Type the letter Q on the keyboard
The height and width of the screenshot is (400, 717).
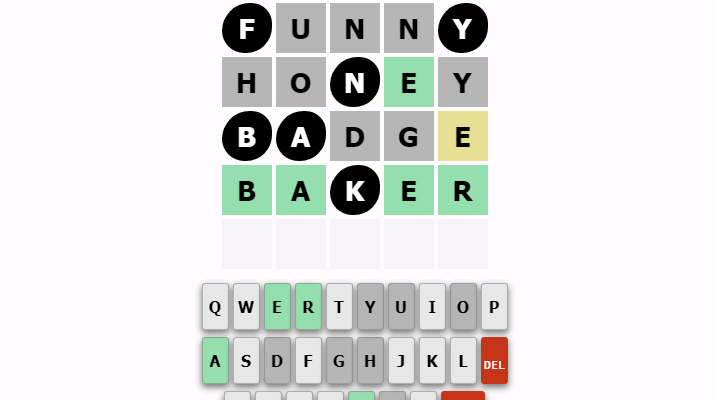215,307
